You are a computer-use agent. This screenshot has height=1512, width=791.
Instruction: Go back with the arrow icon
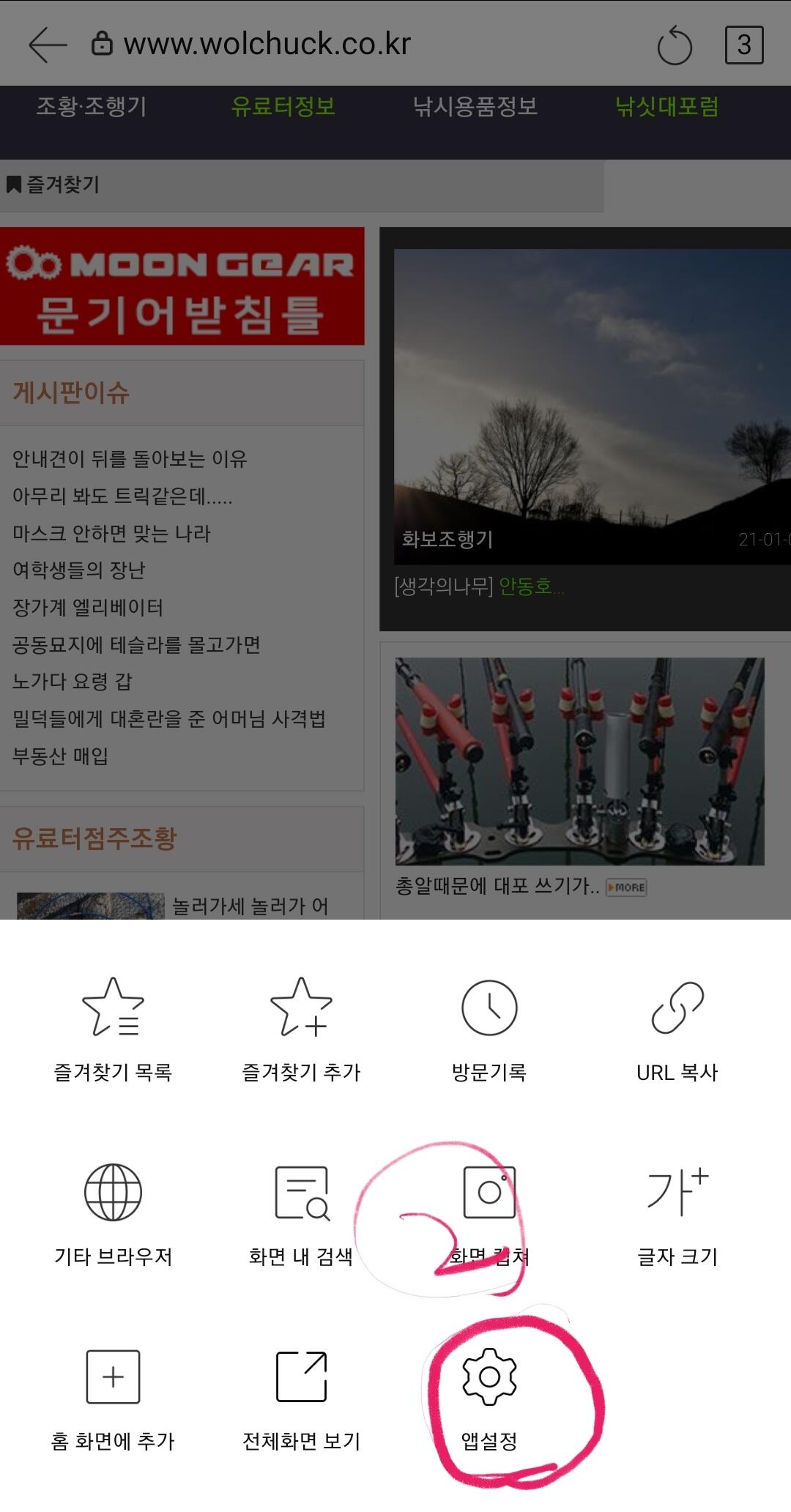48,45
